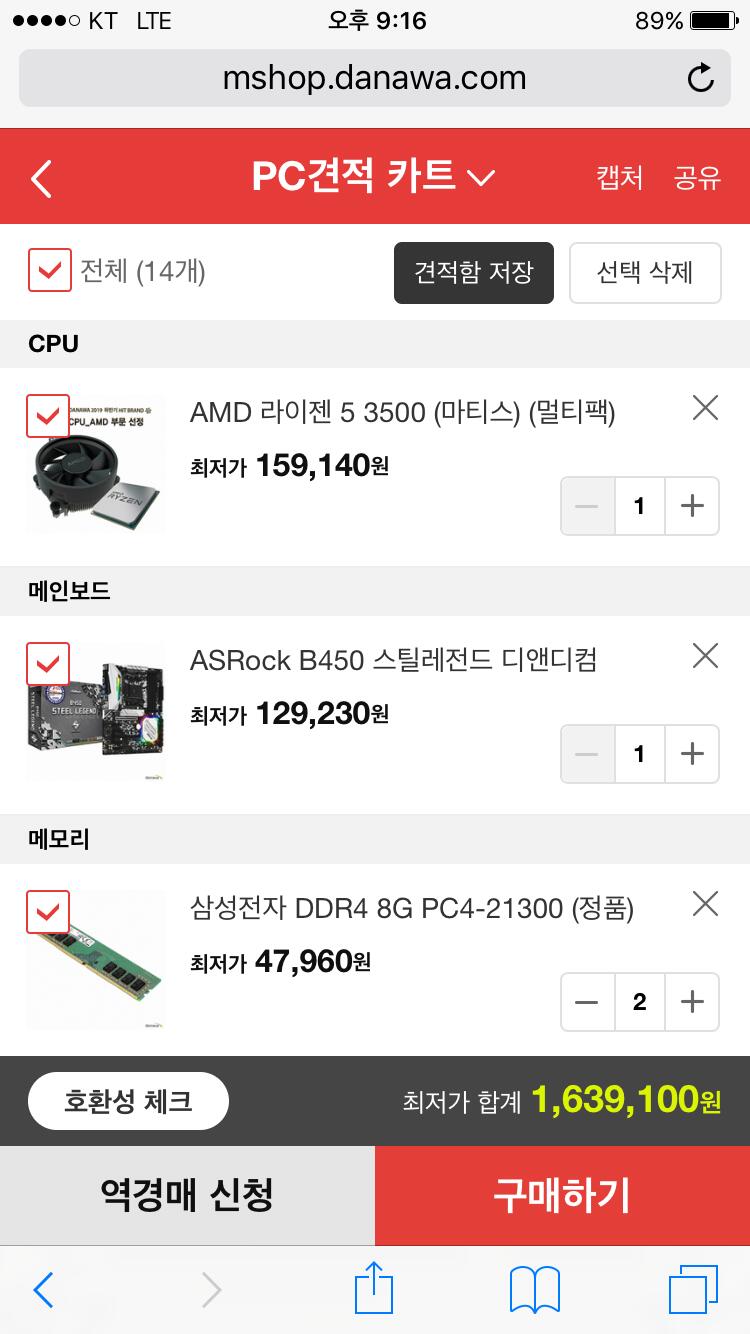This screenshot has width=750, height=1334.
Task: Share the cart via 공유
Action: coord(697,178)
